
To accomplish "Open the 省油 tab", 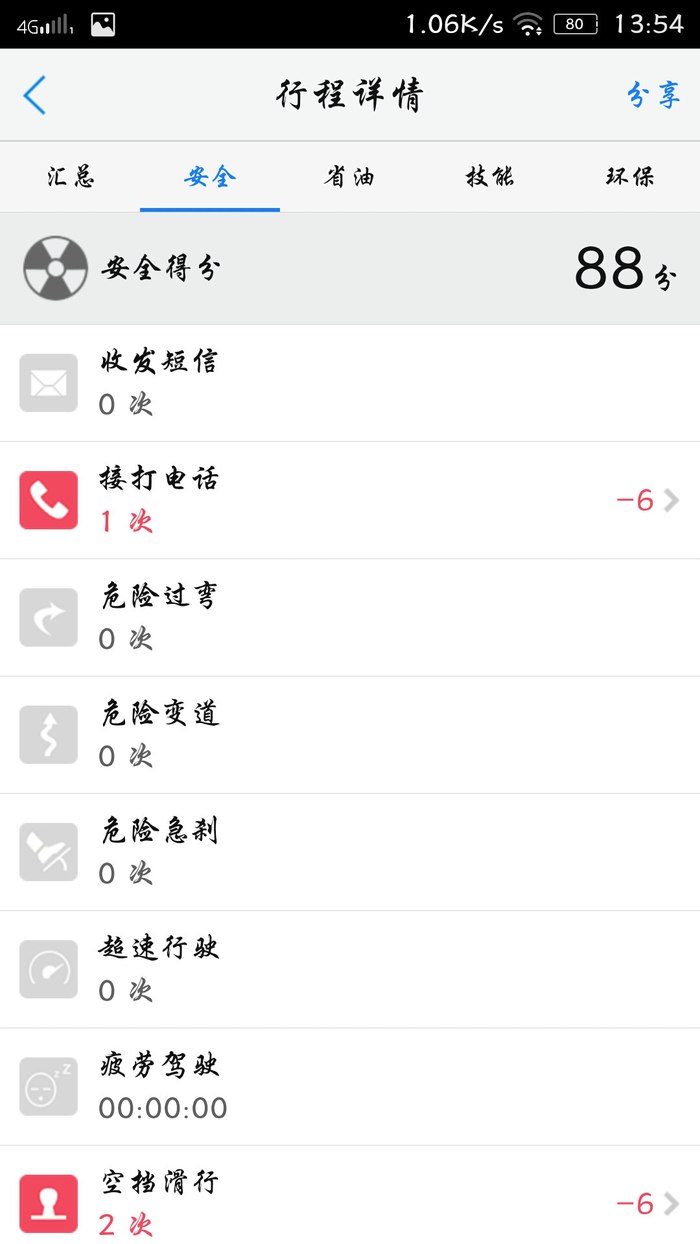I will pyautogui.click(x=350, y=177).
